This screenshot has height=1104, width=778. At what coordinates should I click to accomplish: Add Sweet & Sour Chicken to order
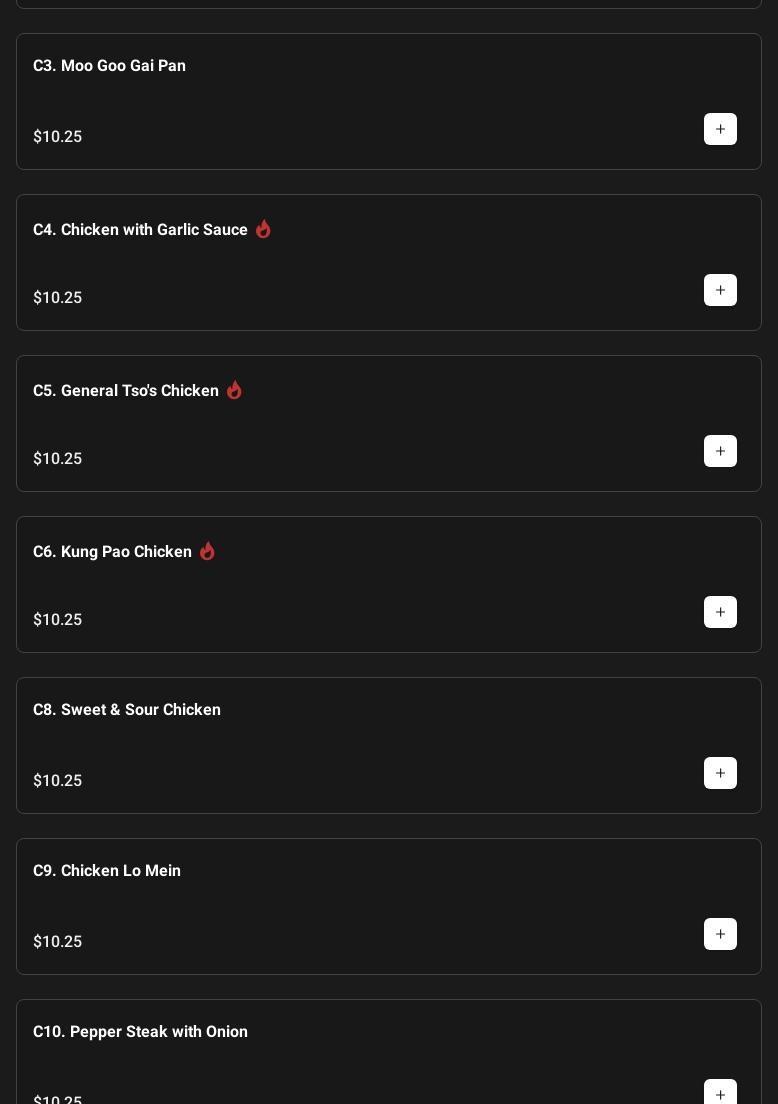(x=720, y=773)
